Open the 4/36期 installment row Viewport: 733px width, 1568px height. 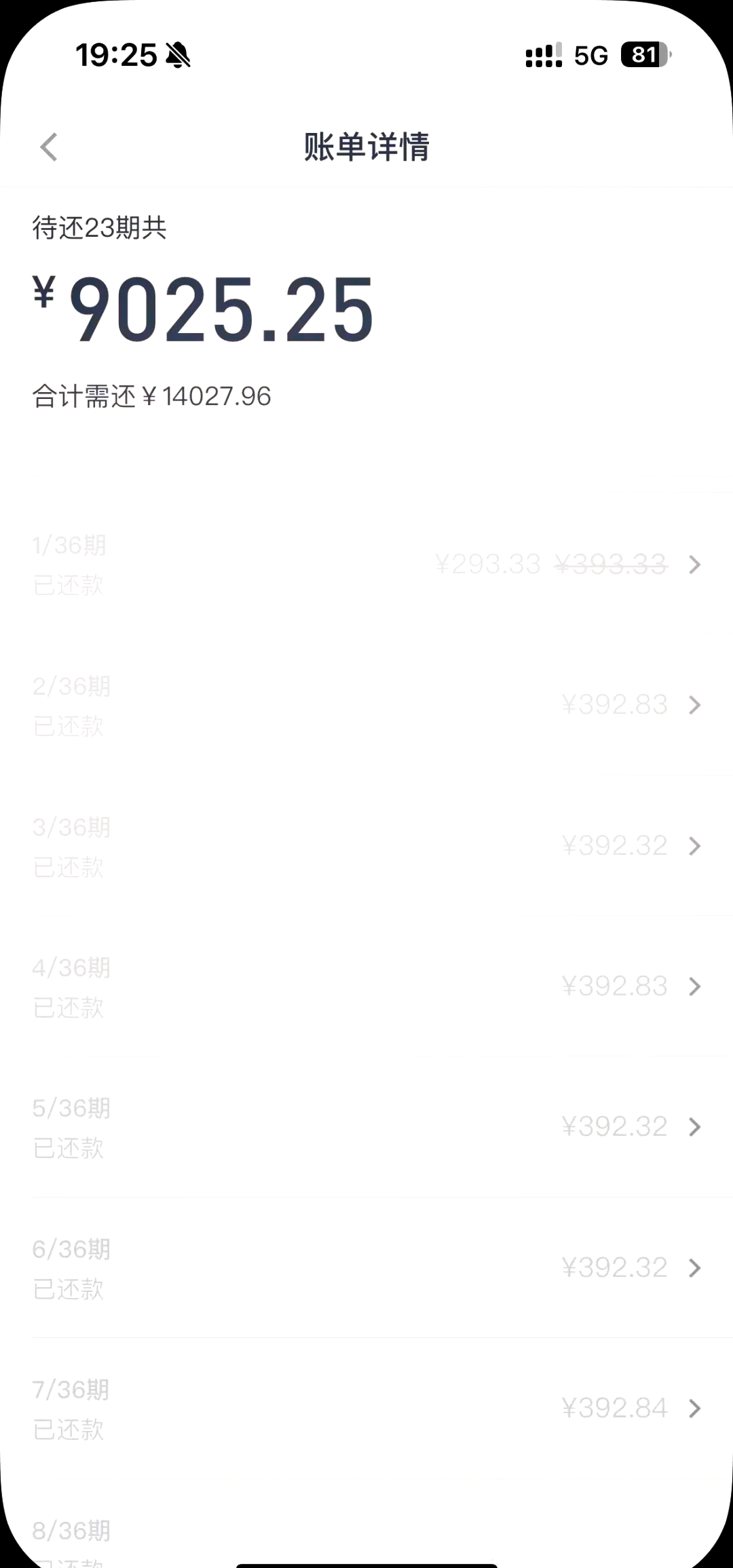click(x=366, y=987)
